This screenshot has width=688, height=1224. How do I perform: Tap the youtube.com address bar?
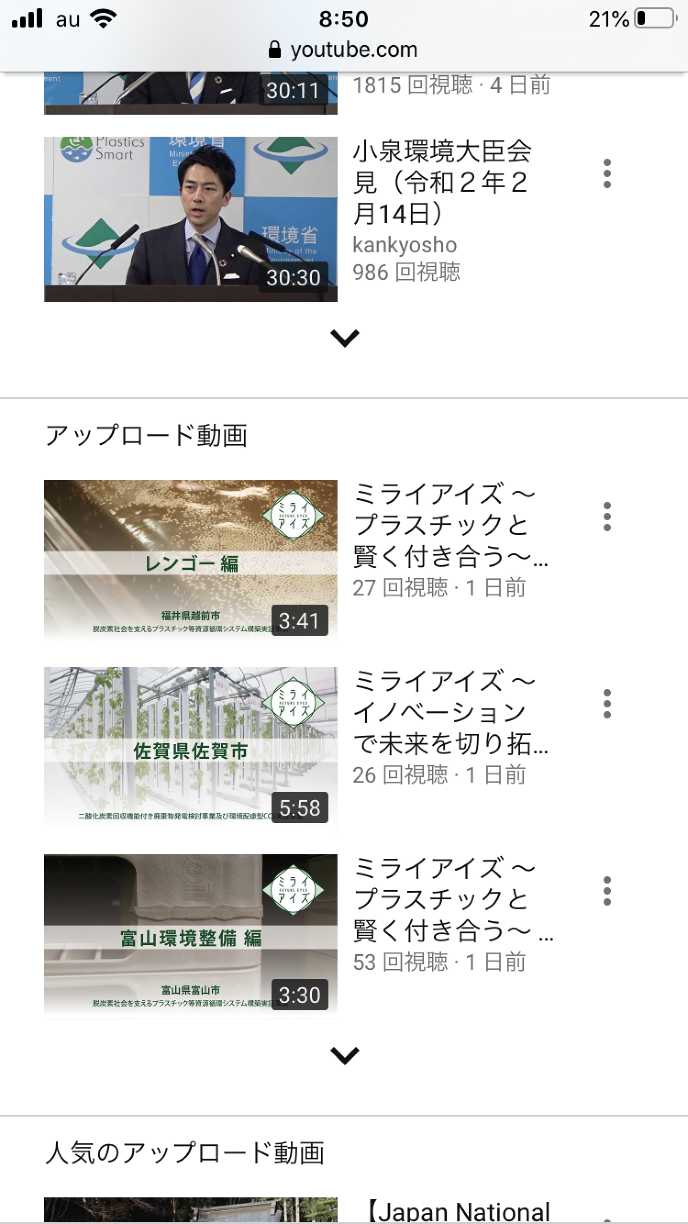pos(344,50)
